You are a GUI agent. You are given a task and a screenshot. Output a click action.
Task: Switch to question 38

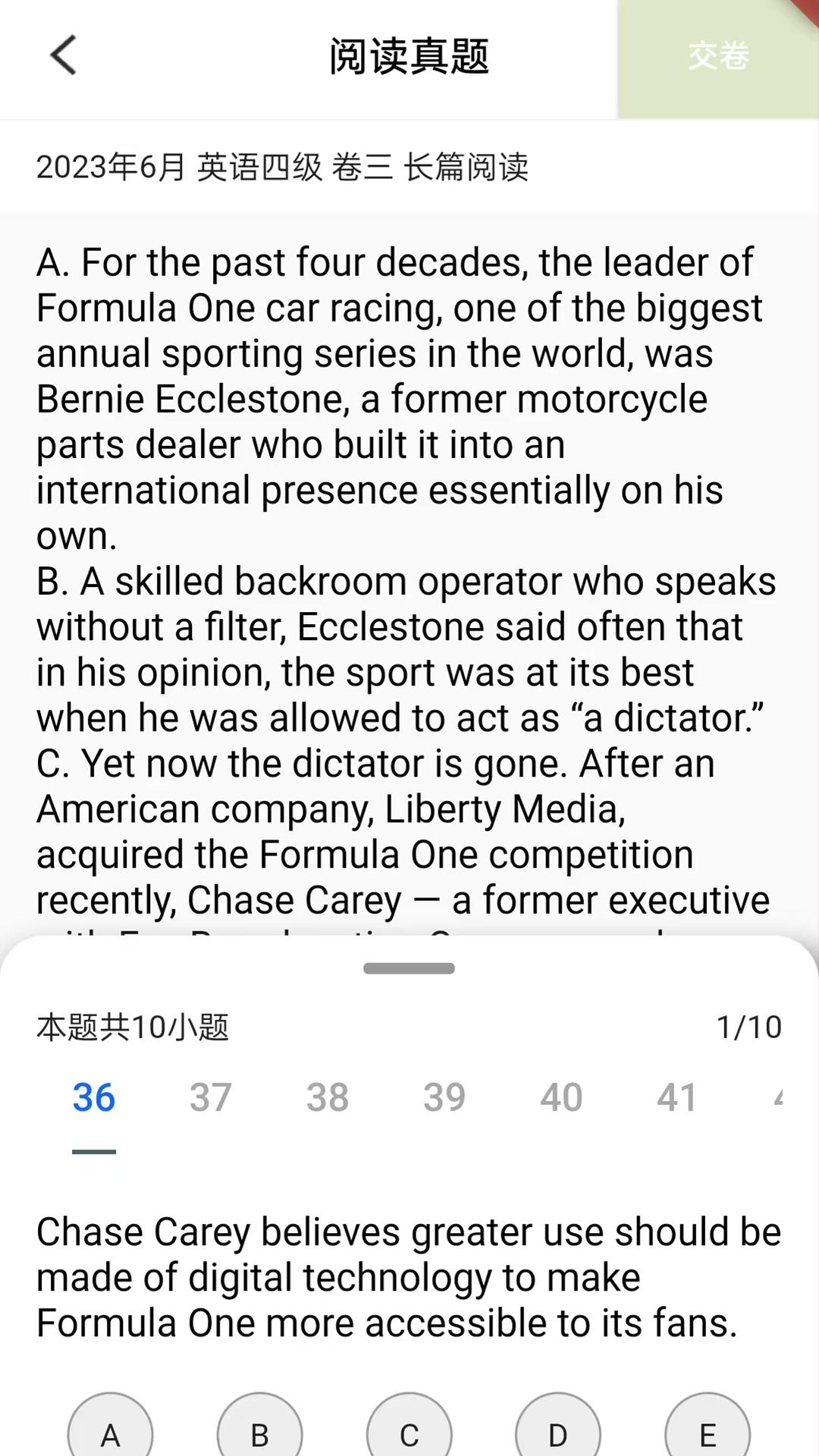click(x=328, y=1097)
